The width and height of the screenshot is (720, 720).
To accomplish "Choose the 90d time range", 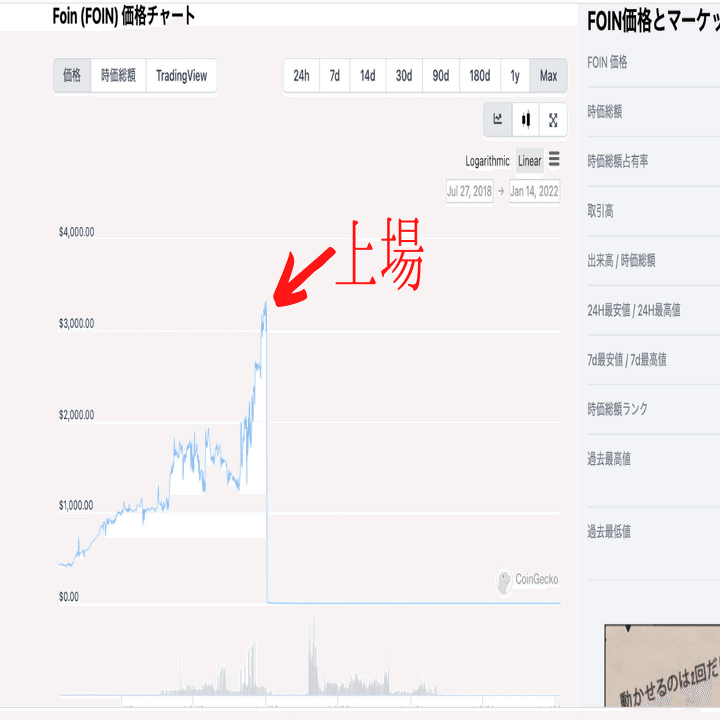I will click(x=441, y=76).
